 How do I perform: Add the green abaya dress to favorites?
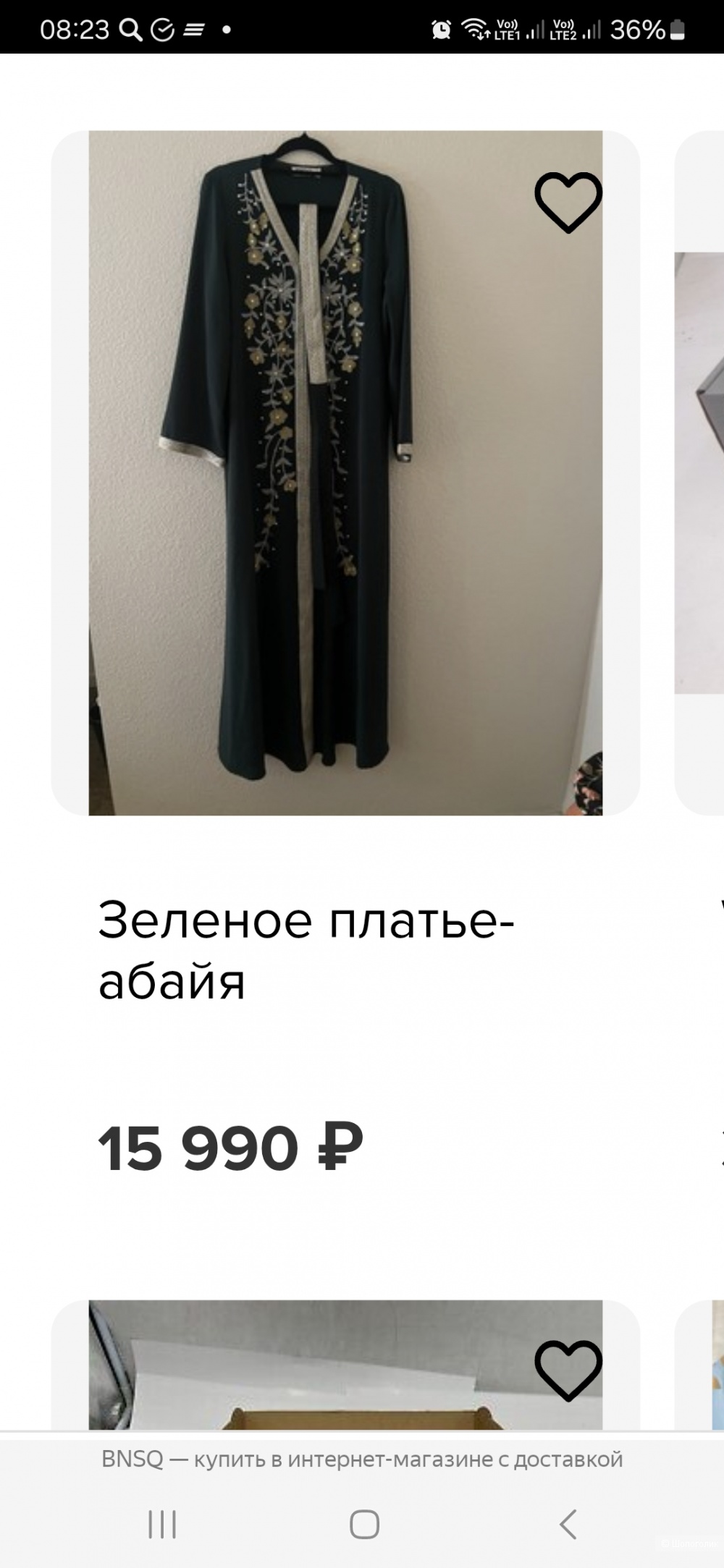pos(568,203)
